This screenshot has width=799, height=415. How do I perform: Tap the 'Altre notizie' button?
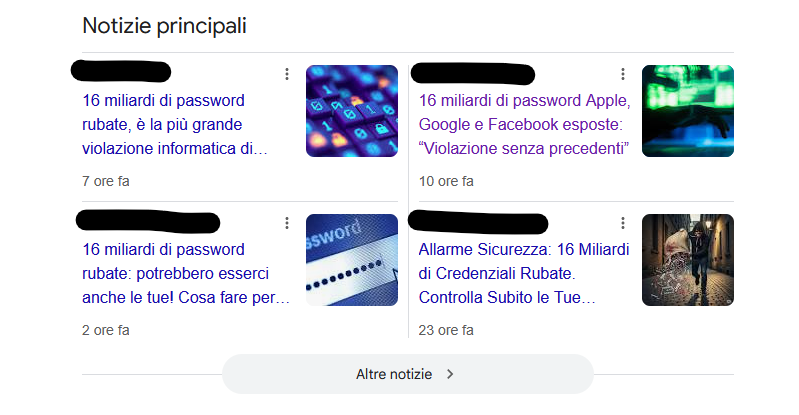[x=407, y=374]
